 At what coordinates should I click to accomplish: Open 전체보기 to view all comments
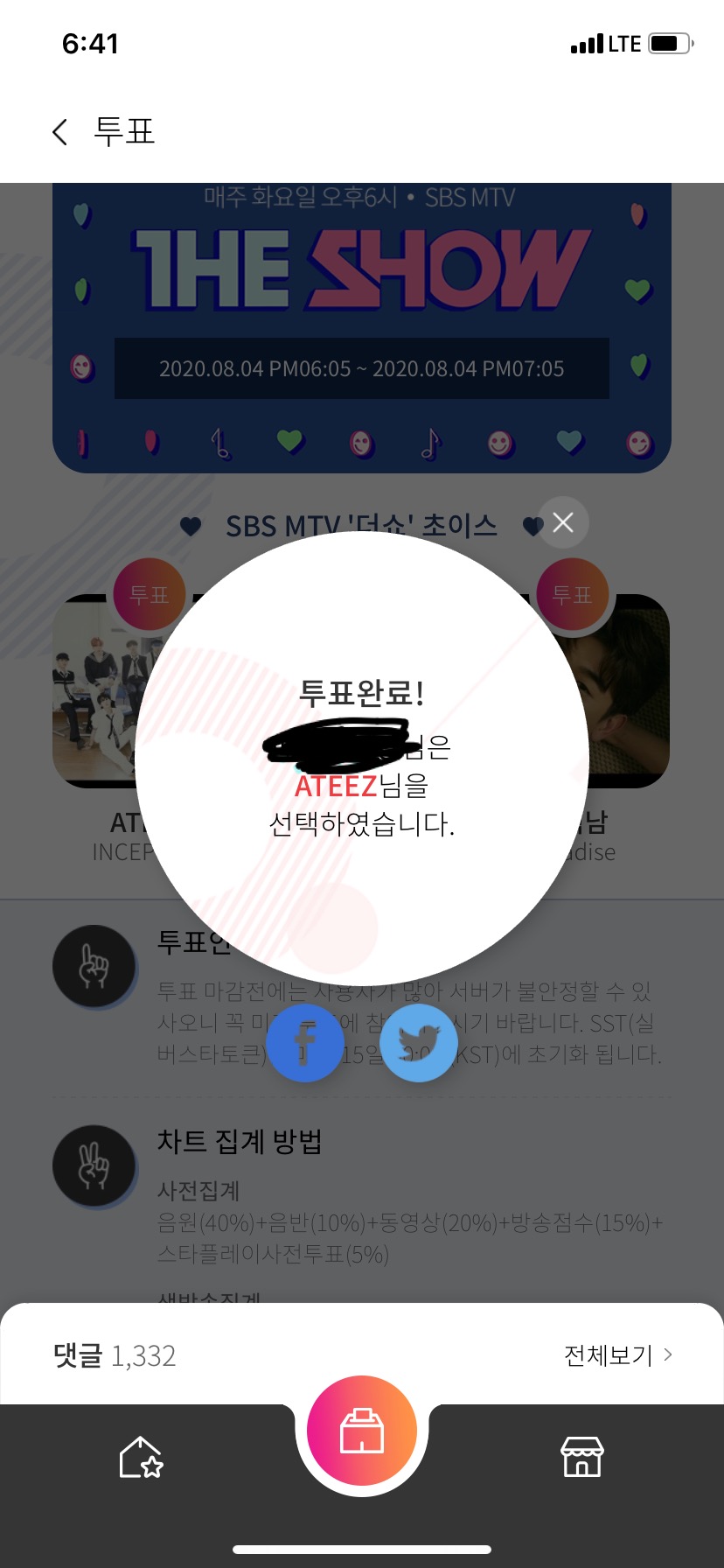pyautogui.click(x=609, y=1355)
